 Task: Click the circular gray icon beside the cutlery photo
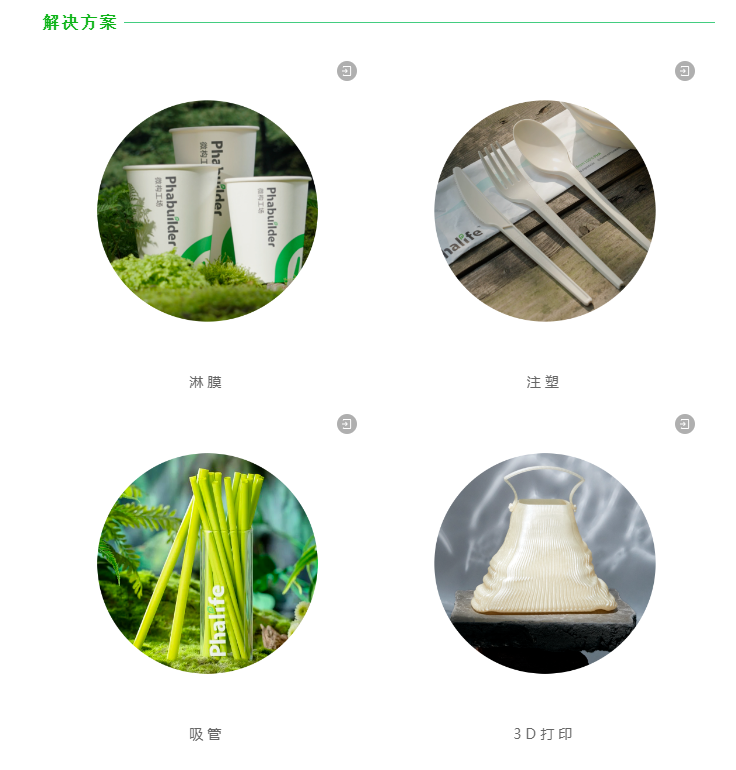click(x=683, y=71)
